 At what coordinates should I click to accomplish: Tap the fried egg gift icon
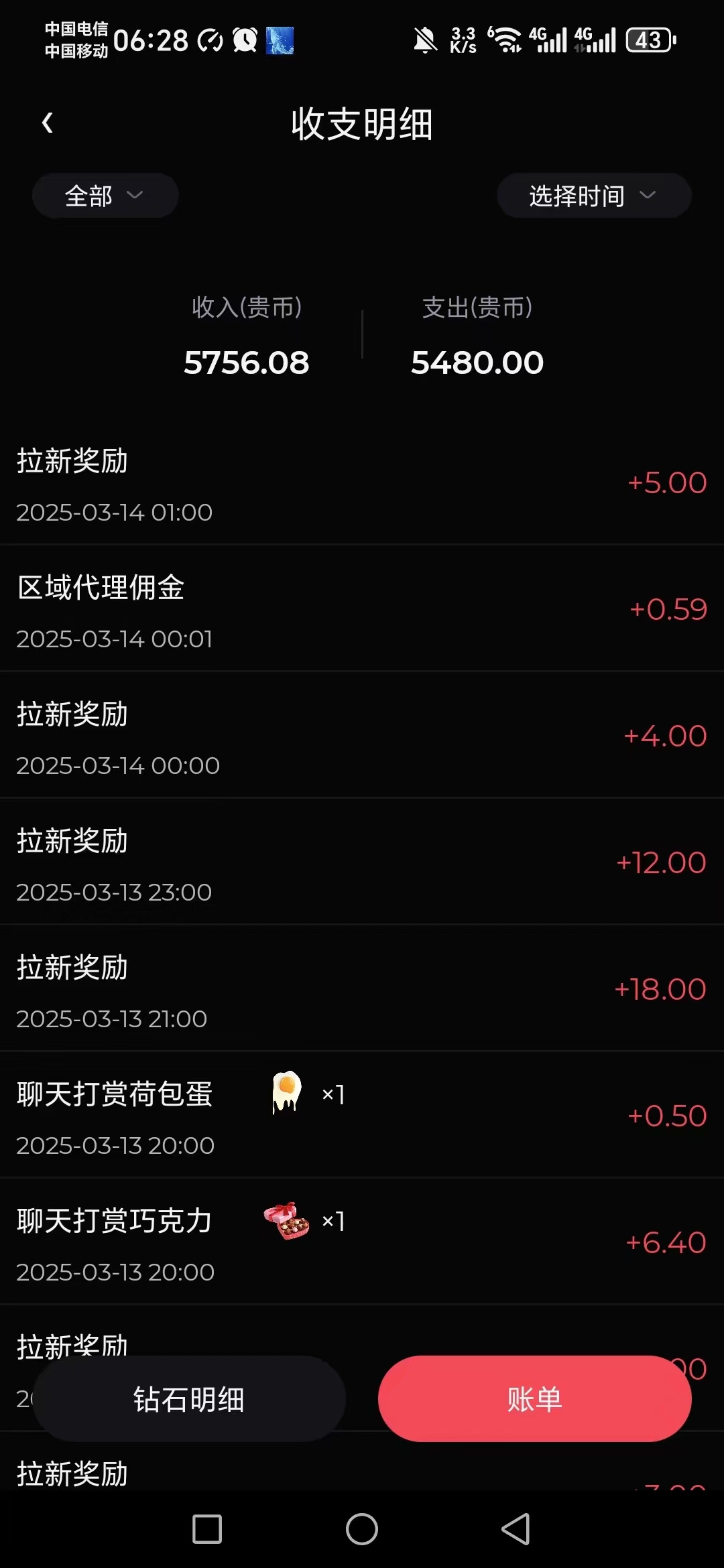[287, 1092]
